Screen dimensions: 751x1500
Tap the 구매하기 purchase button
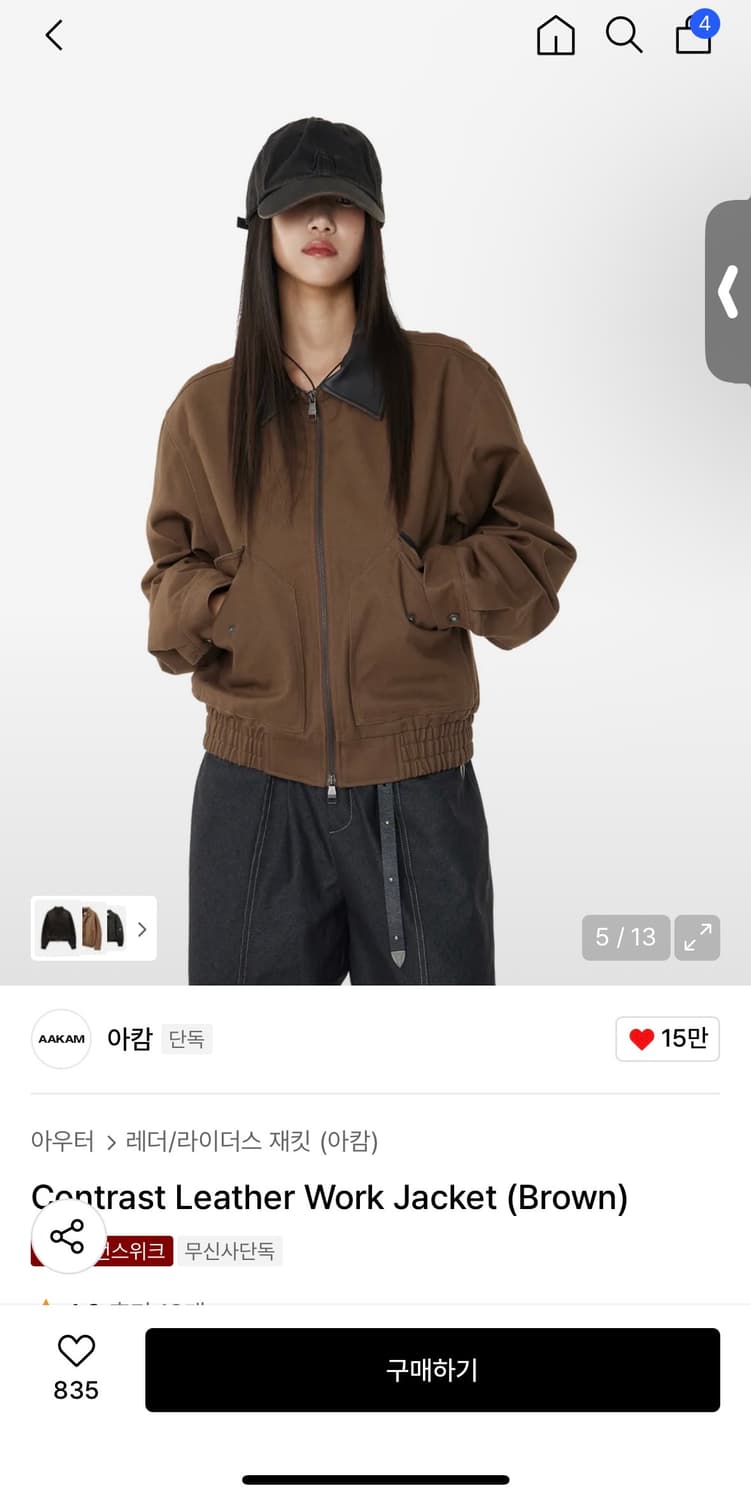433,1370
